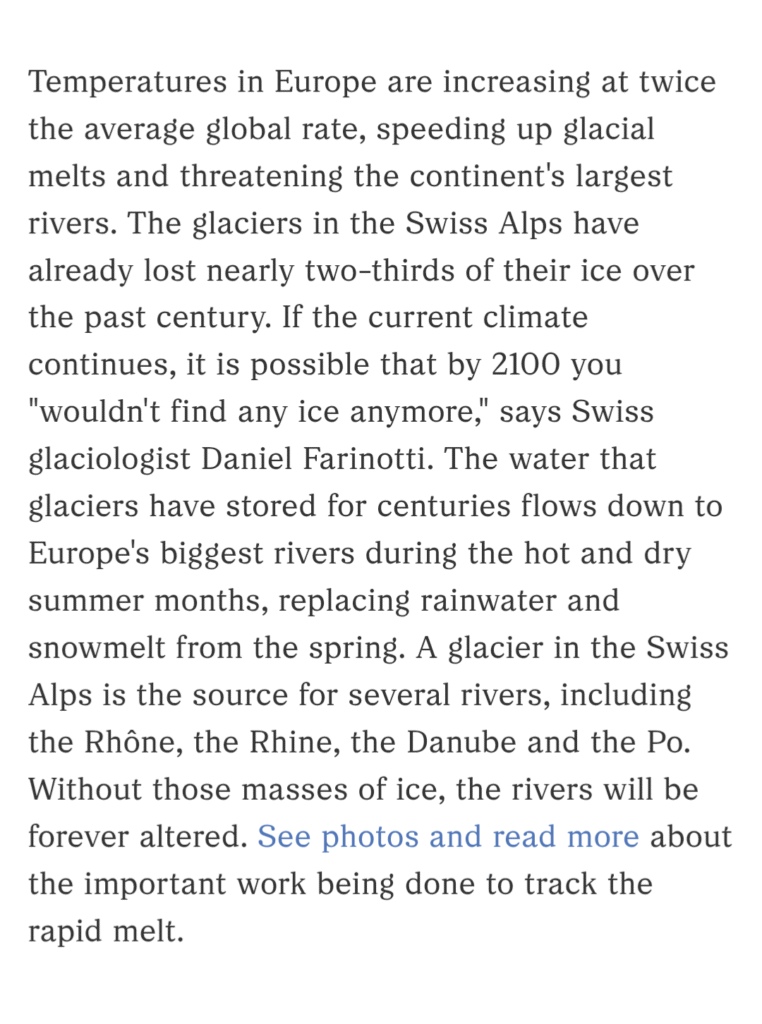762x1024 pixels.
Task: Open the 'See photos and read more' link
Action: coord(448,836)
